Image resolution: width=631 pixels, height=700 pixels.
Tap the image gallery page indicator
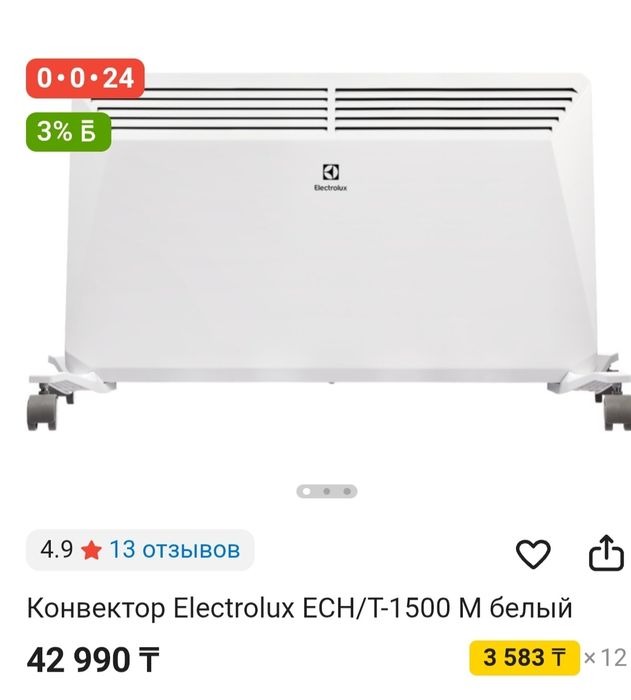pyautogui.click(x=326, y=491)
